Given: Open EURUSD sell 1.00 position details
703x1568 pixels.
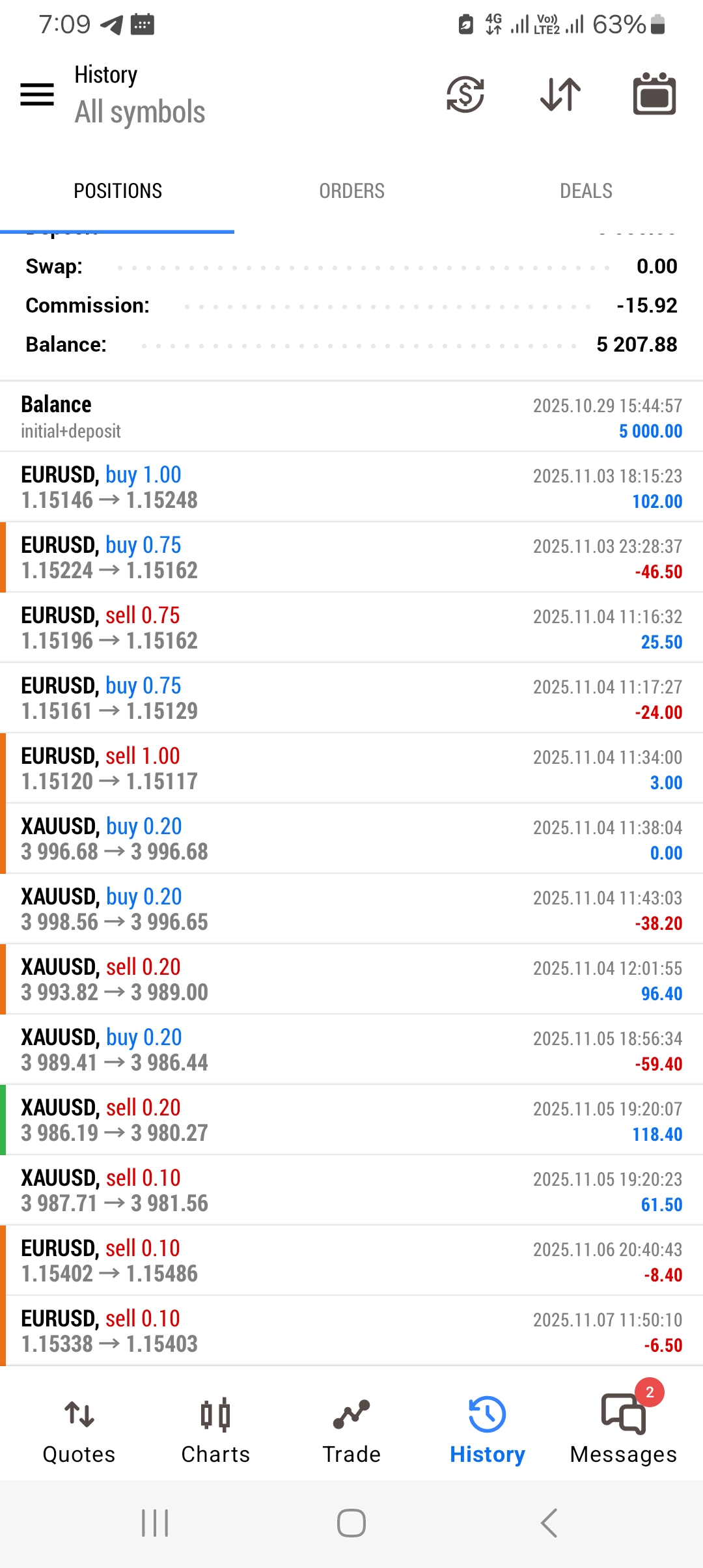Looking at the screenshot, I should coord(351,768).
